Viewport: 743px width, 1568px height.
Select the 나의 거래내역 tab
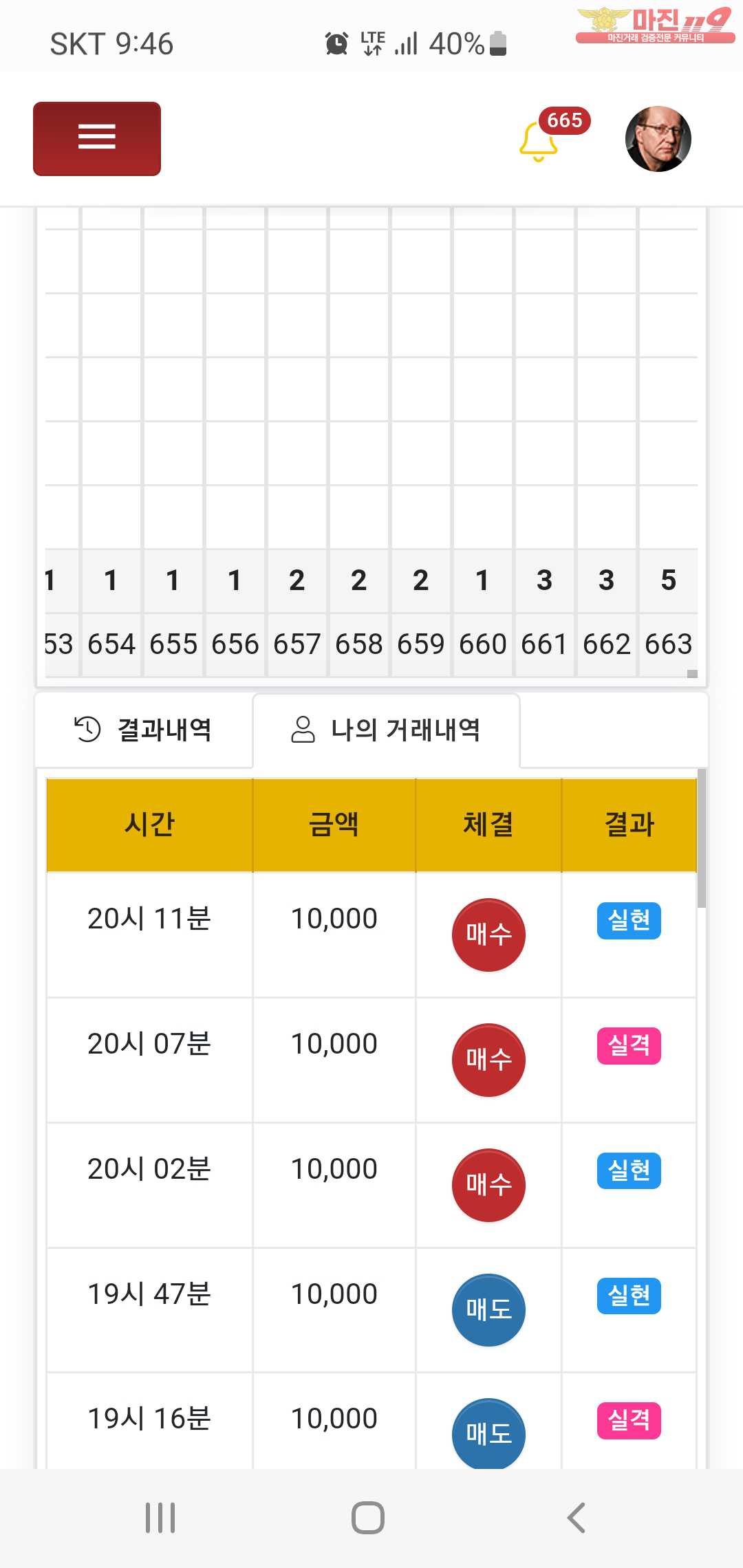tap(386, 730)
